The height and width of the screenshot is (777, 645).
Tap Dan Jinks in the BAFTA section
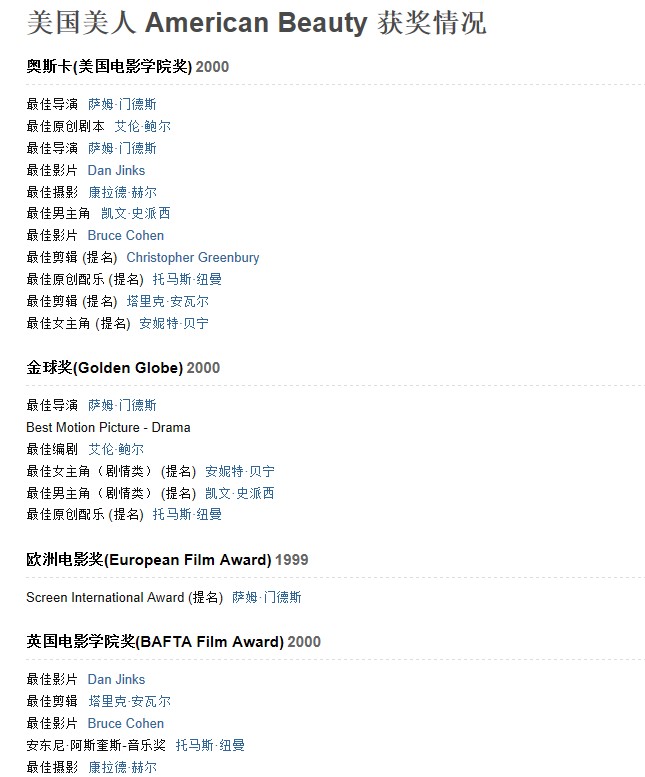(116, 679)
